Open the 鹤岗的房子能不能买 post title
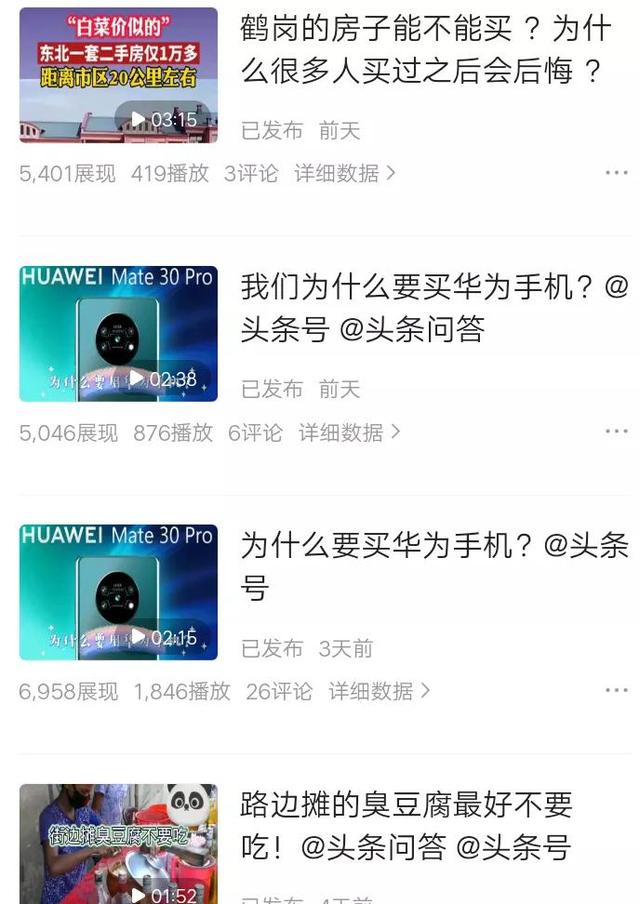The height and width of the screenshot is (904, 640). [x=425, y=50]
